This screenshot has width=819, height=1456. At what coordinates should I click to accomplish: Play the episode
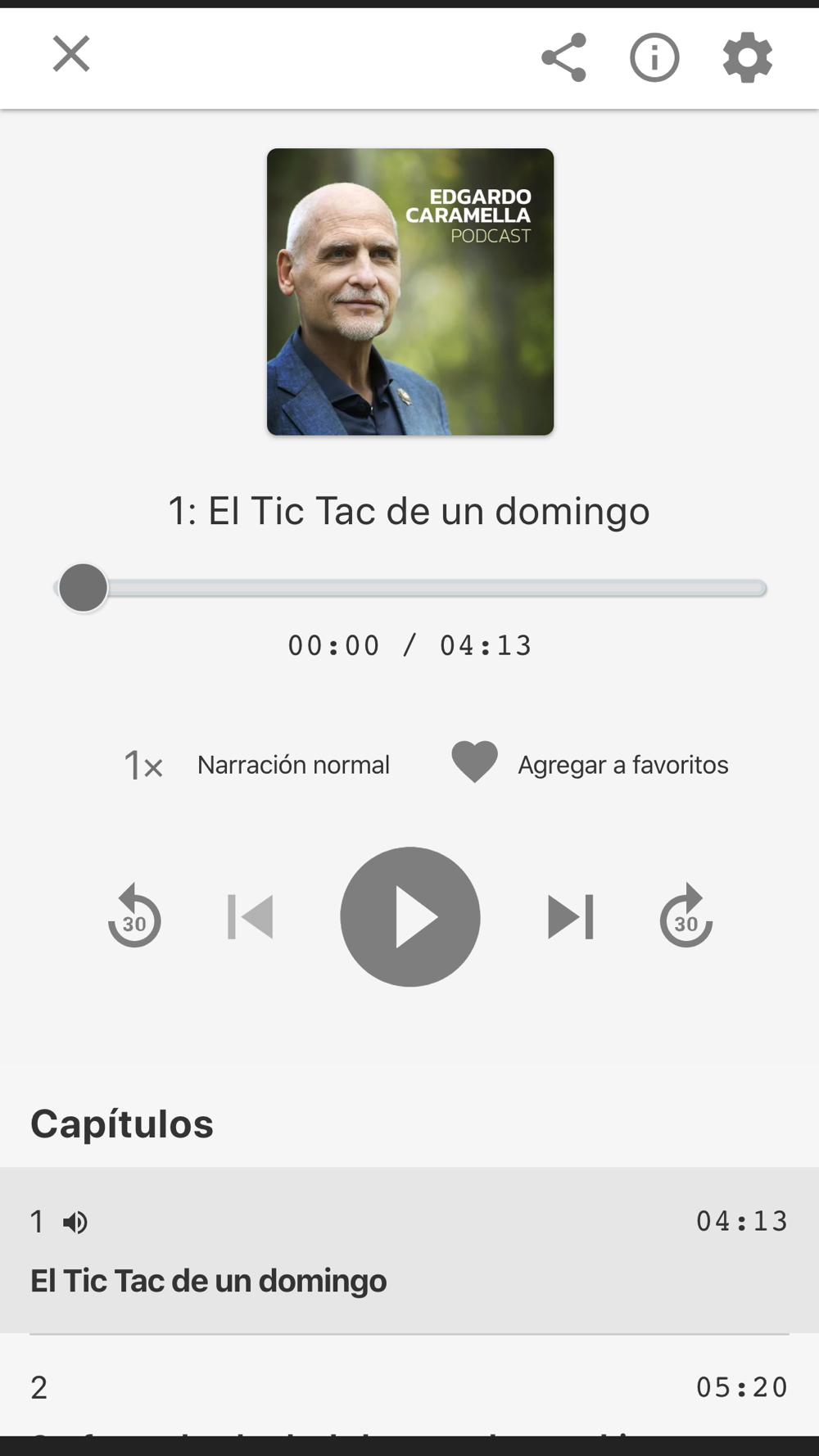click(x=409, y=916)
